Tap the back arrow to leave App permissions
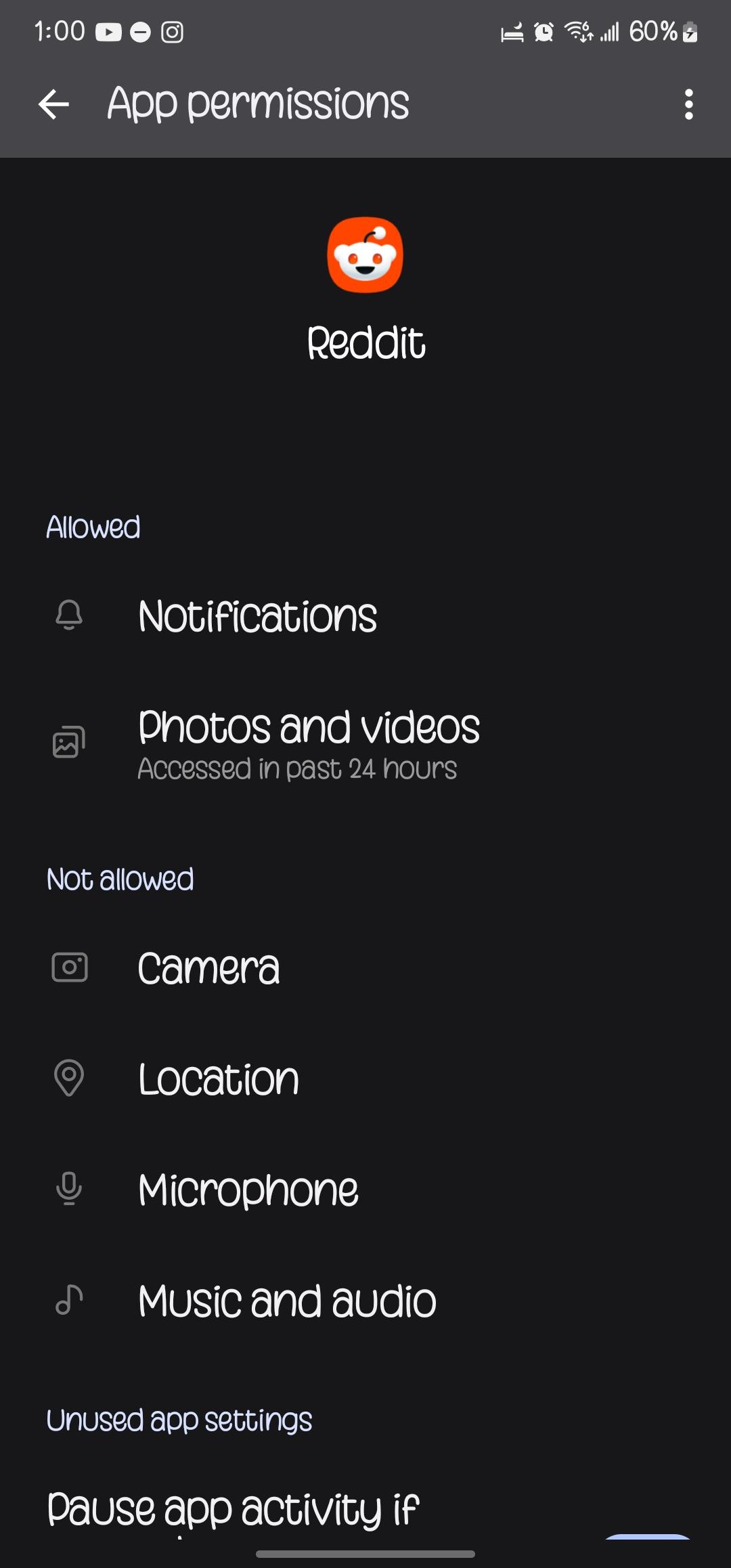The image size is (731, 1568). [54, 105]
